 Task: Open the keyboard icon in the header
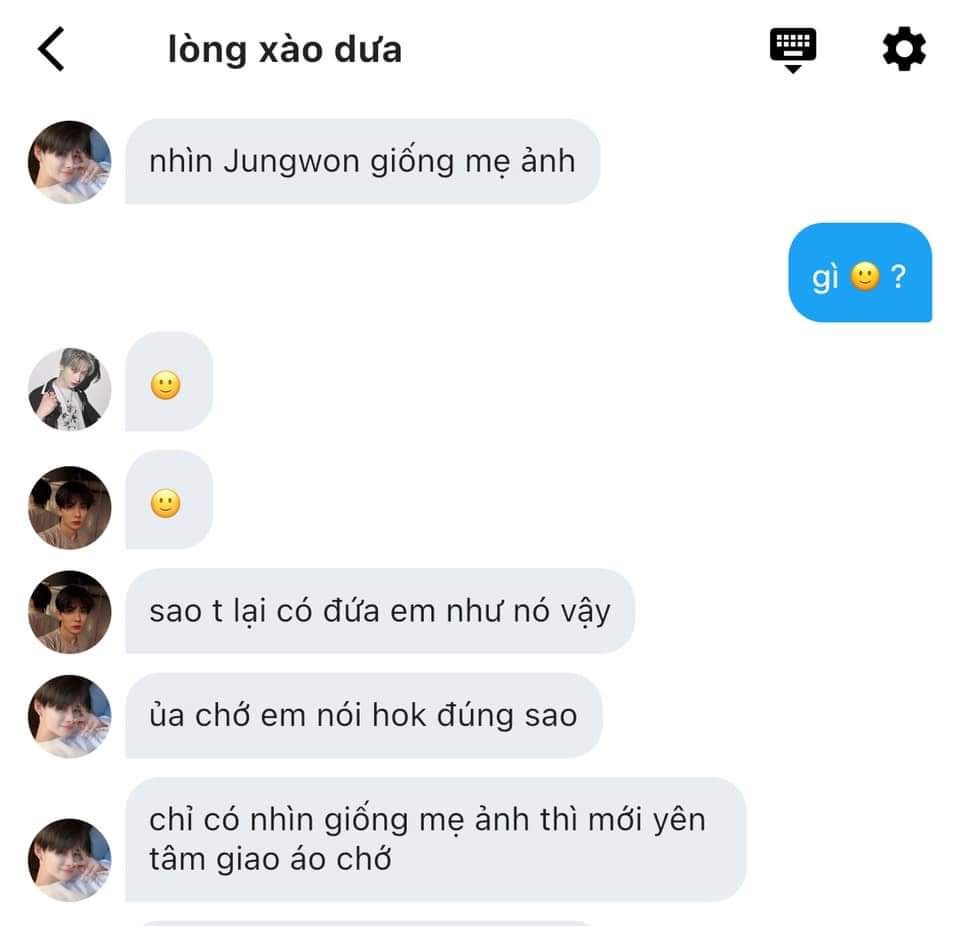point(793,48)
